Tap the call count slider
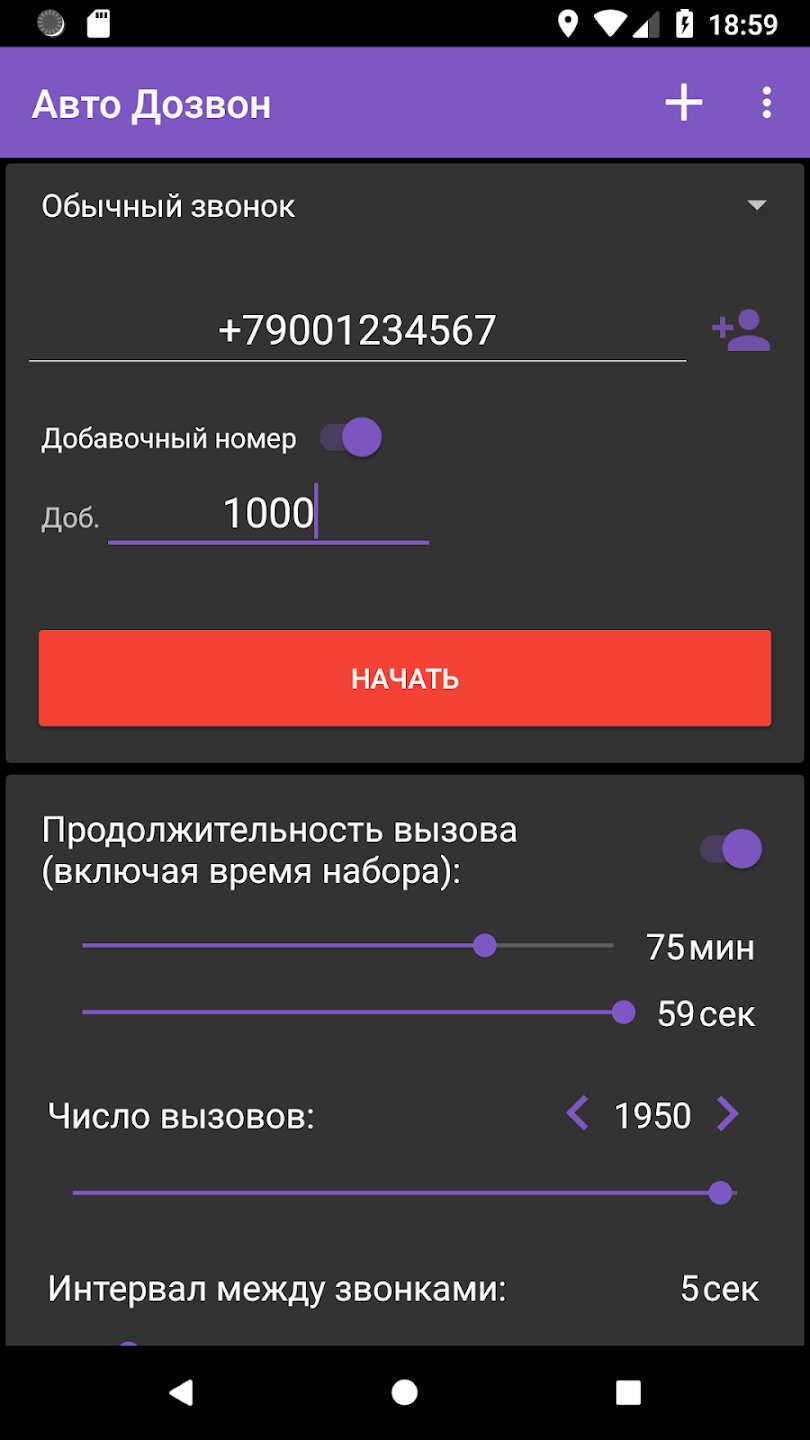Screen dimensions: 810x1440 click(x=405, y=1192)
